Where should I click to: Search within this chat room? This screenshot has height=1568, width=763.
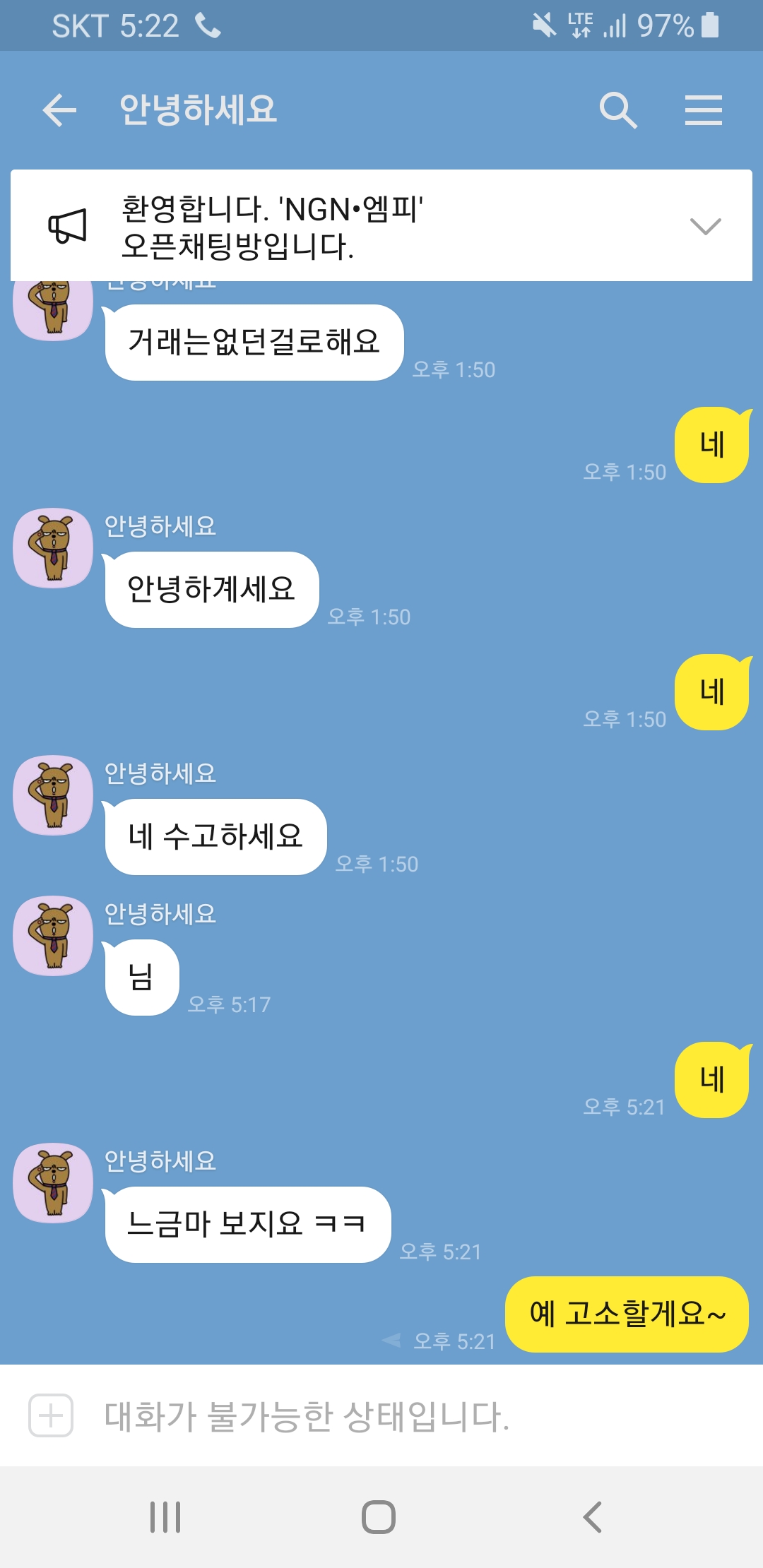tap(618, 111)
